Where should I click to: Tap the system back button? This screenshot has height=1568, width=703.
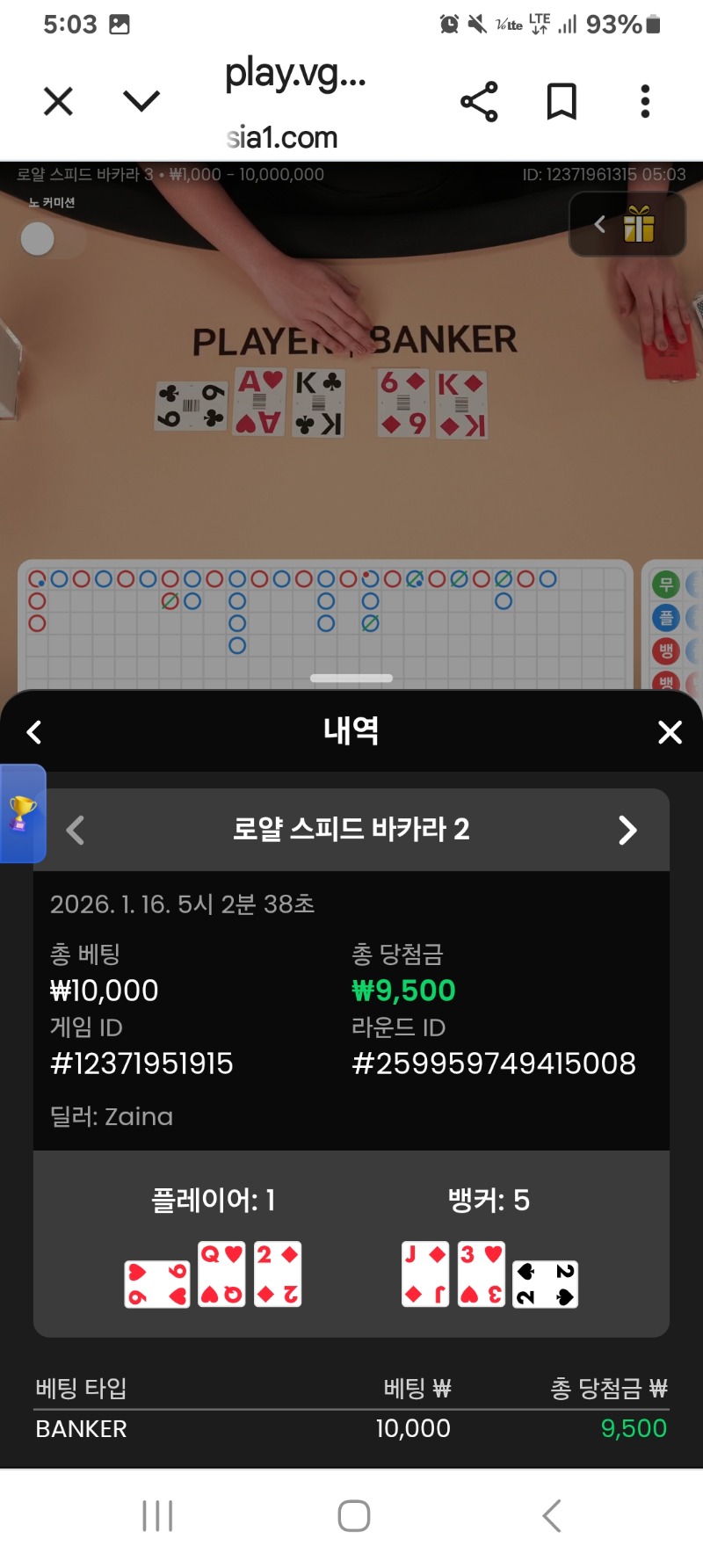point(551,1516)
